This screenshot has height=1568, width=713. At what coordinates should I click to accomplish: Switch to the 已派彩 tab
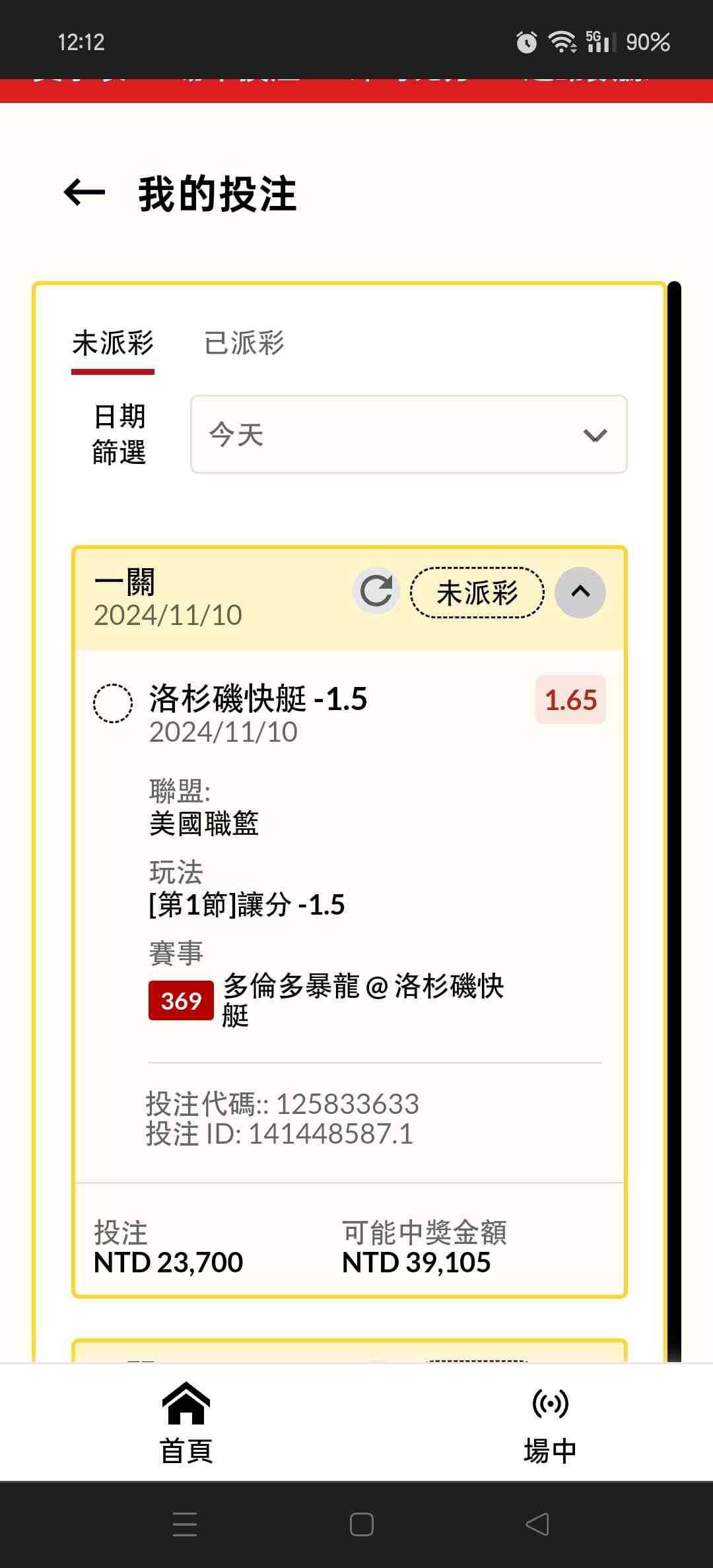244,344
